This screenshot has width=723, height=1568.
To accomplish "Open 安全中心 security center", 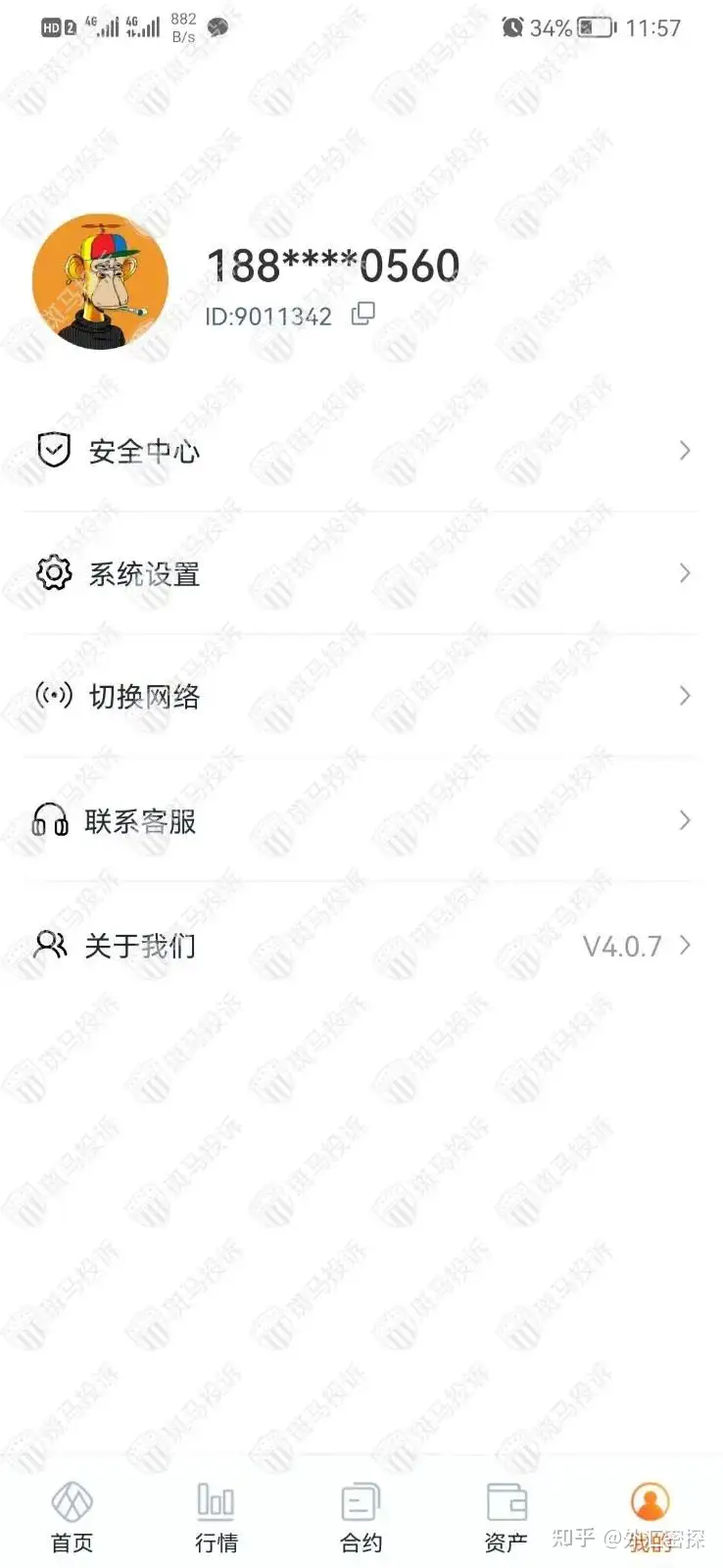I will click(361, 451).
